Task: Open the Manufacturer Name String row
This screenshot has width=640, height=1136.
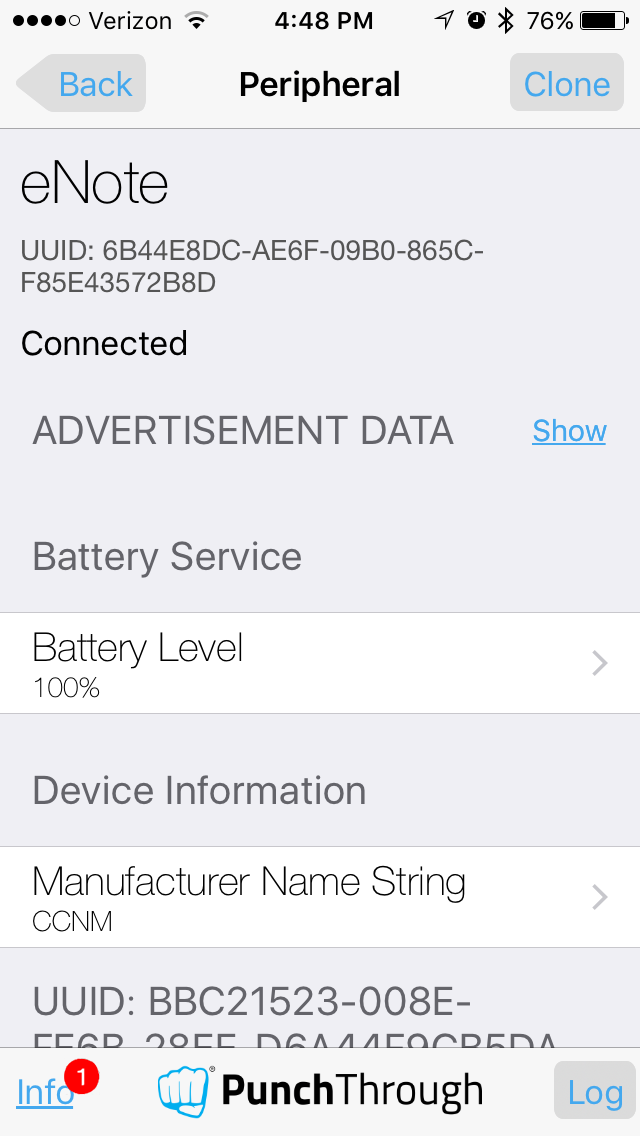Action: (x=320, y=897)
